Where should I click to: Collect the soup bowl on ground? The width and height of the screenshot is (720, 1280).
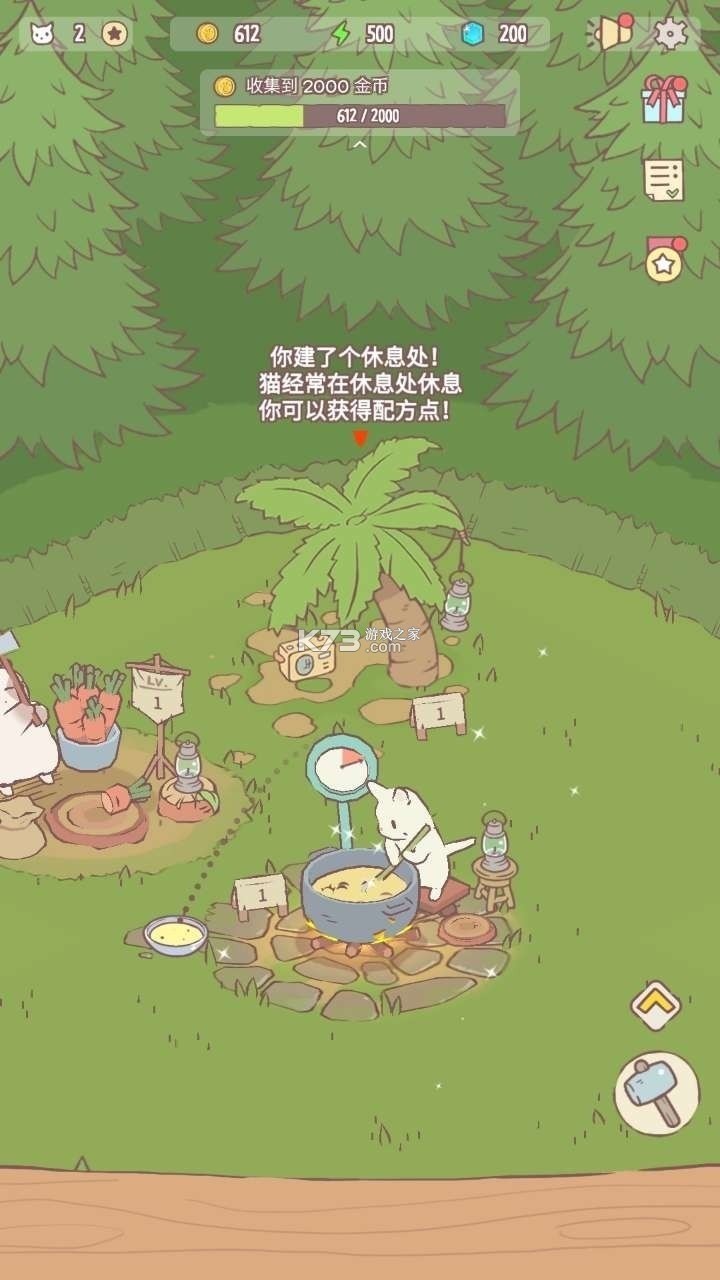pos(176,935)
